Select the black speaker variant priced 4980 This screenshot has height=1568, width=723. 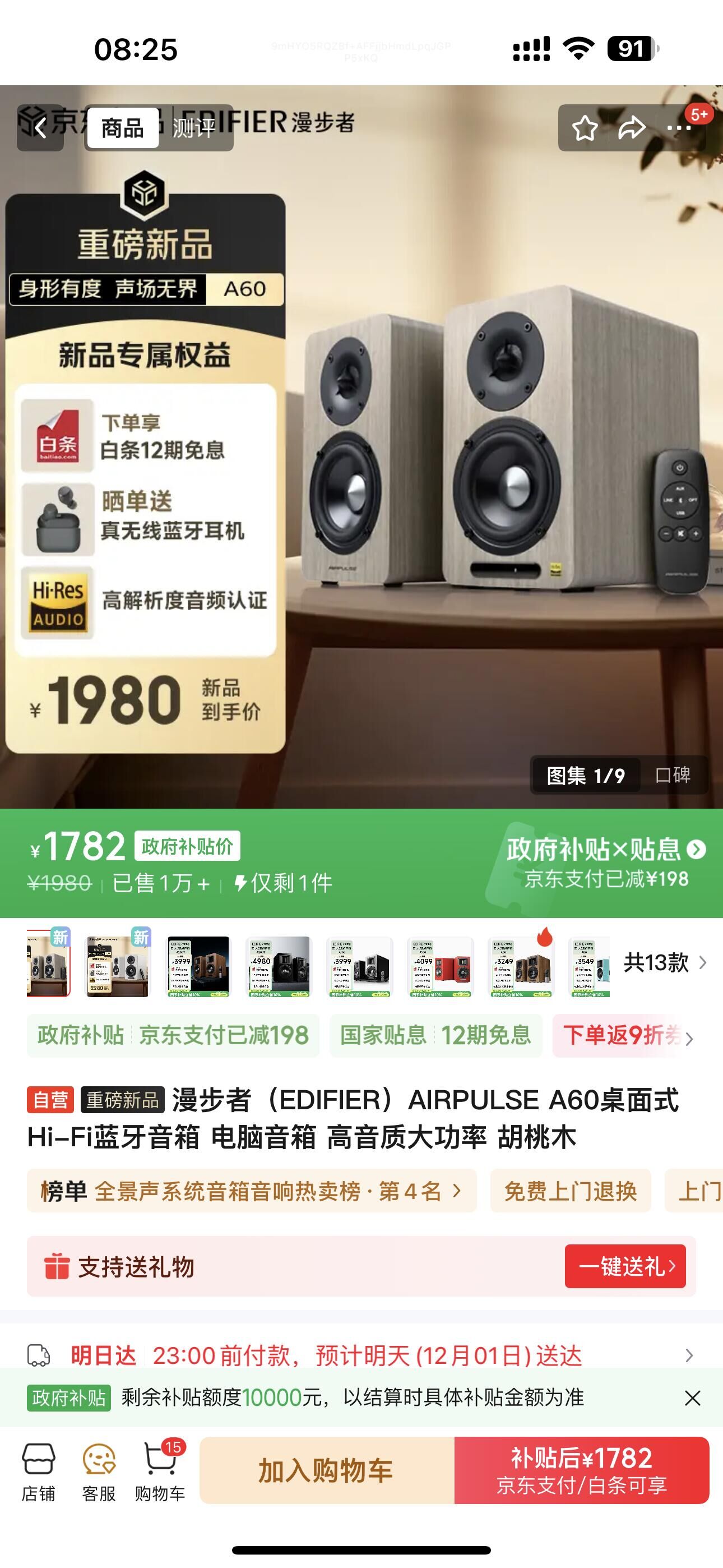coord(279,967)
